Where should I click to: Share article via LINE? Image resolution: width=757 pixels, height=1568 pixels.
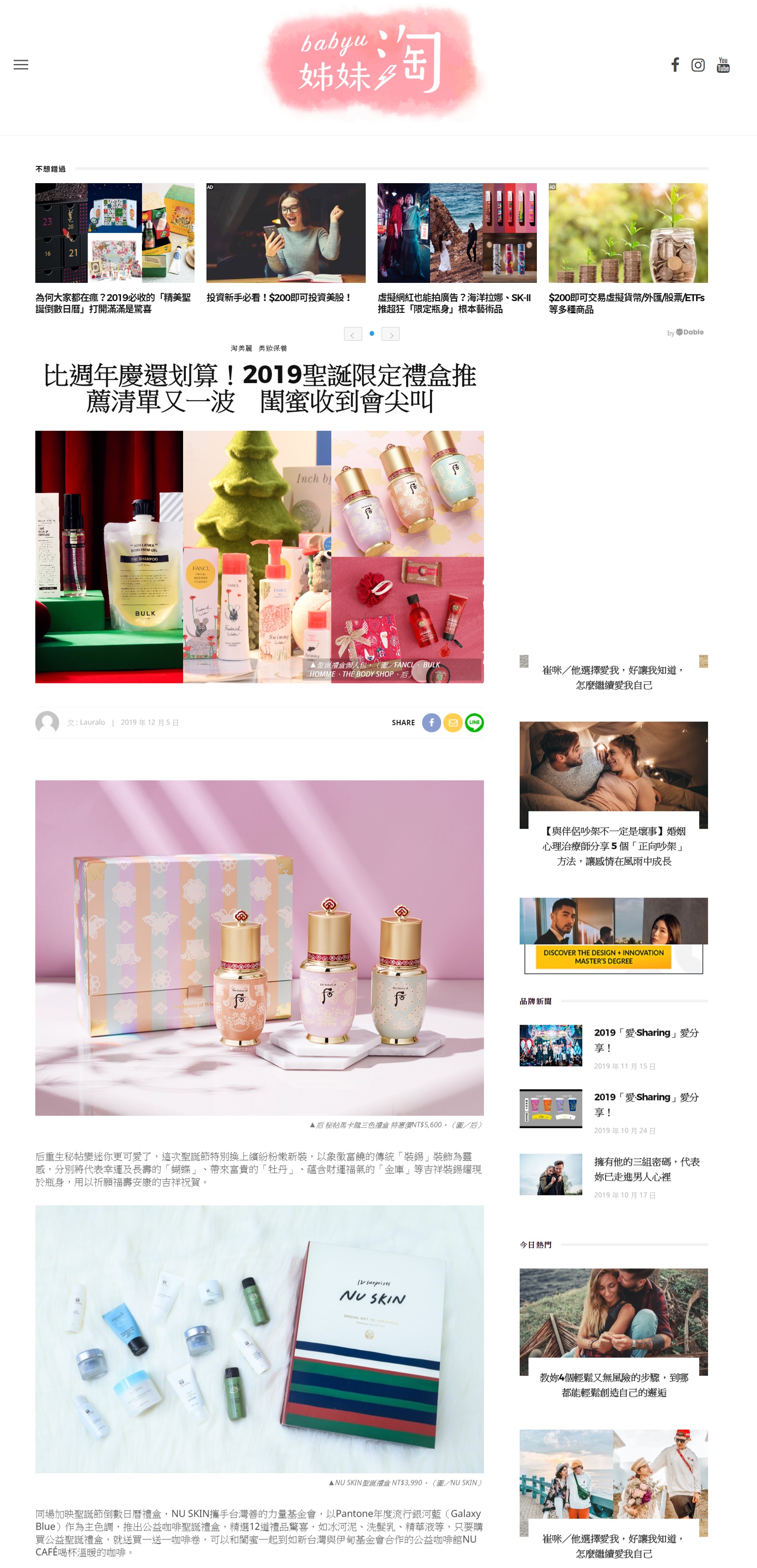coord(474,722)
